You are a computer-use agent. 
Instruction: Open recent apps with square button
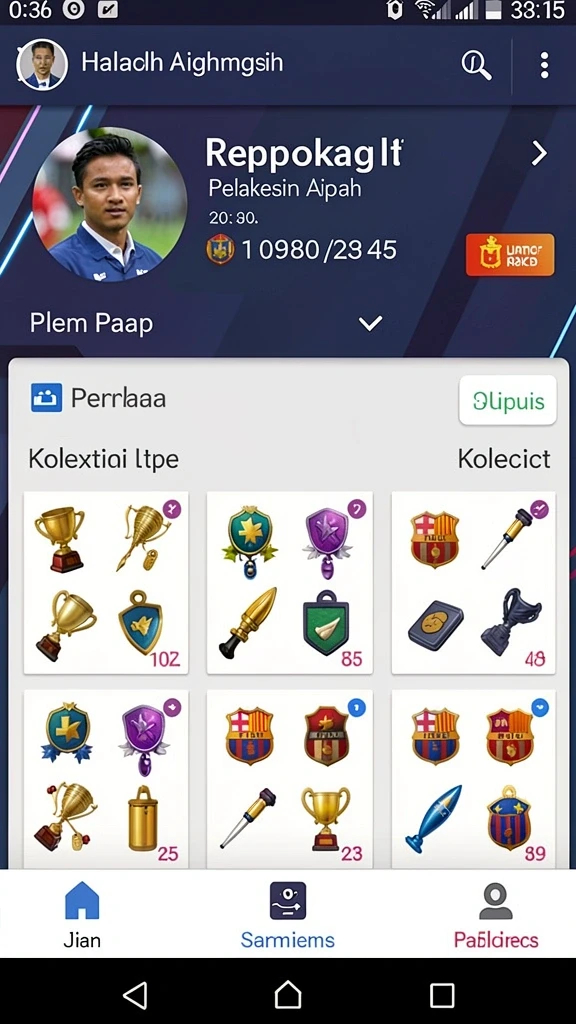click(442, 995)
